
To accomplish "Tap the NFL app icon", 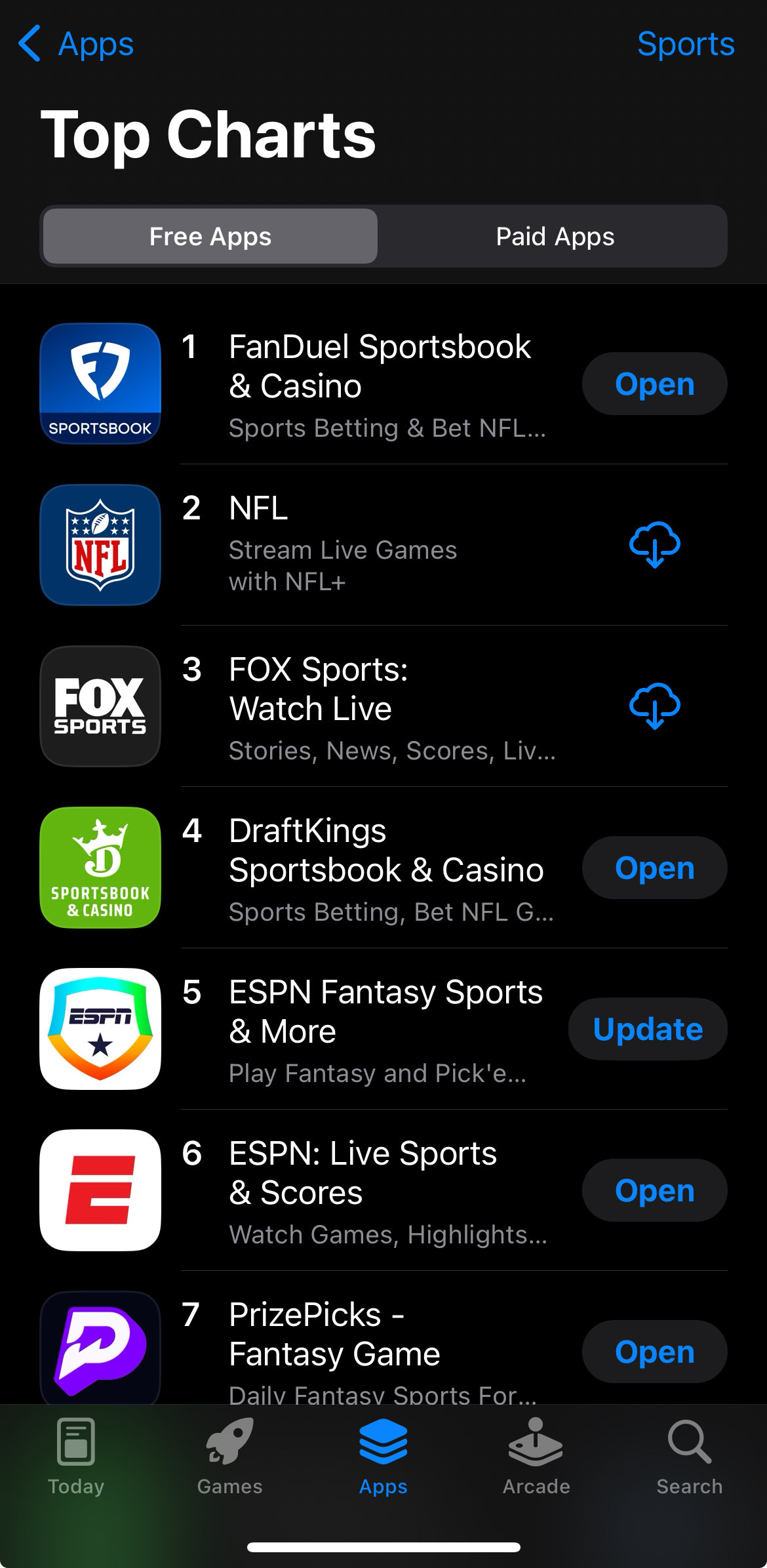I will tap(100, 544).
